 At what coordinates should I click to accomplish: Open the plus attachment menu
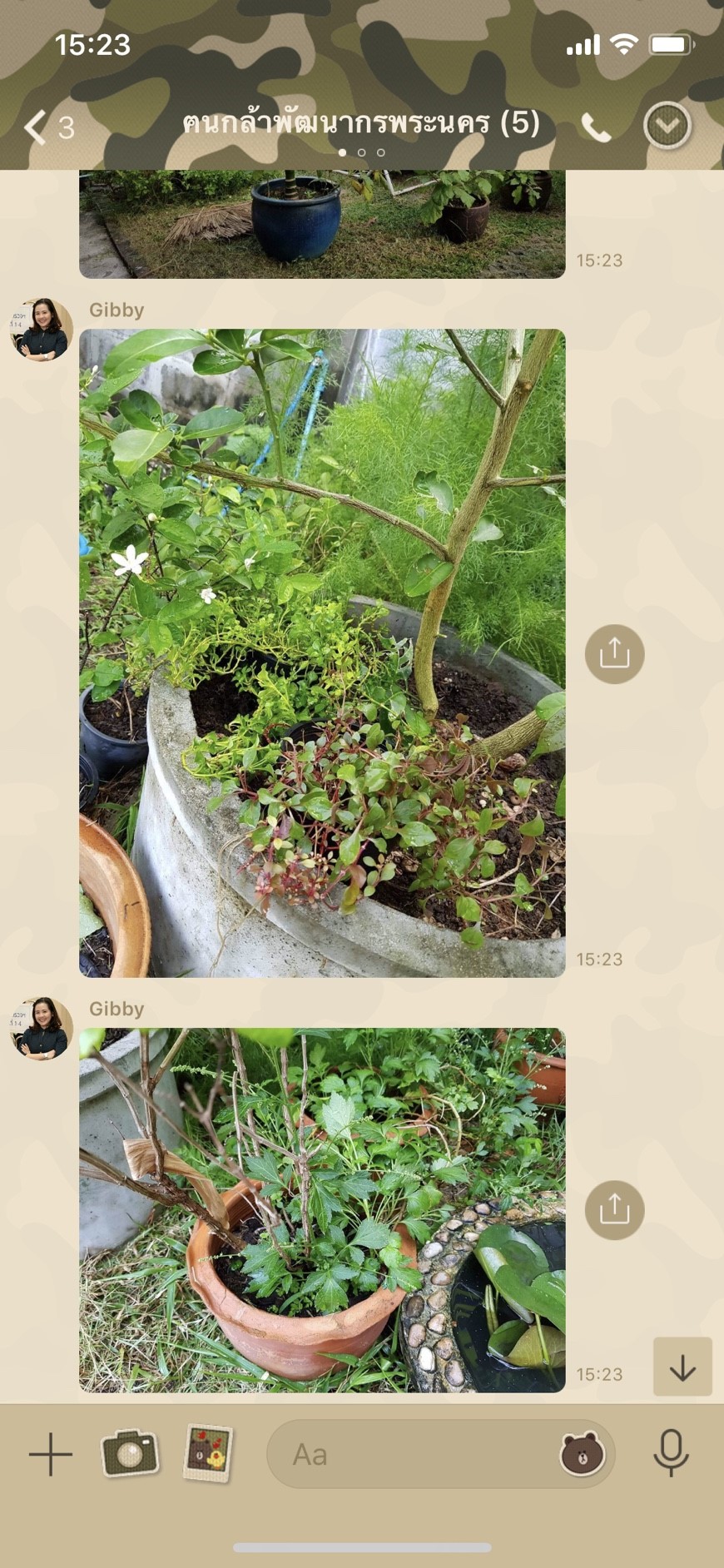(51, 1454)
